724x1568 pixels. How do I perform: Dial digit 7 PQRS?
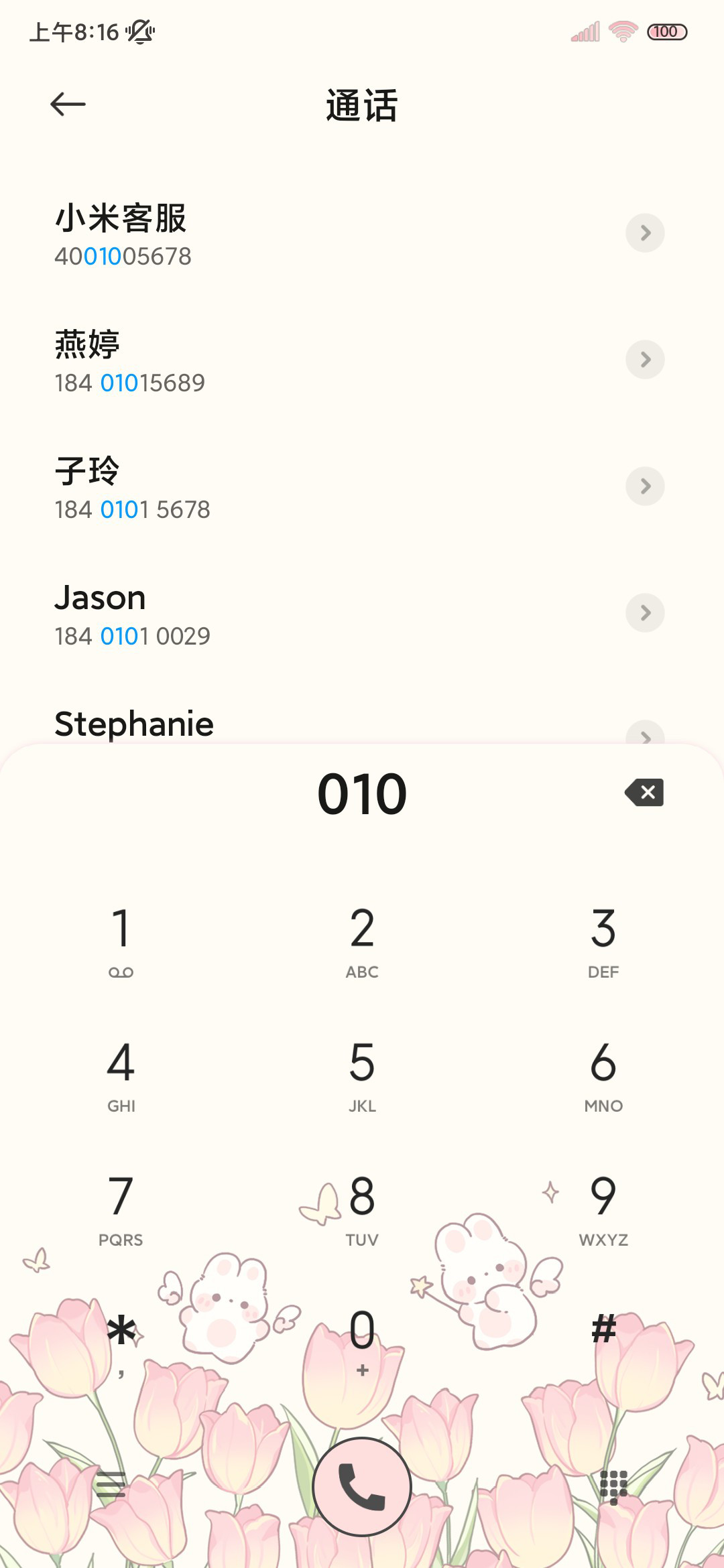(x=121, y=1208)
